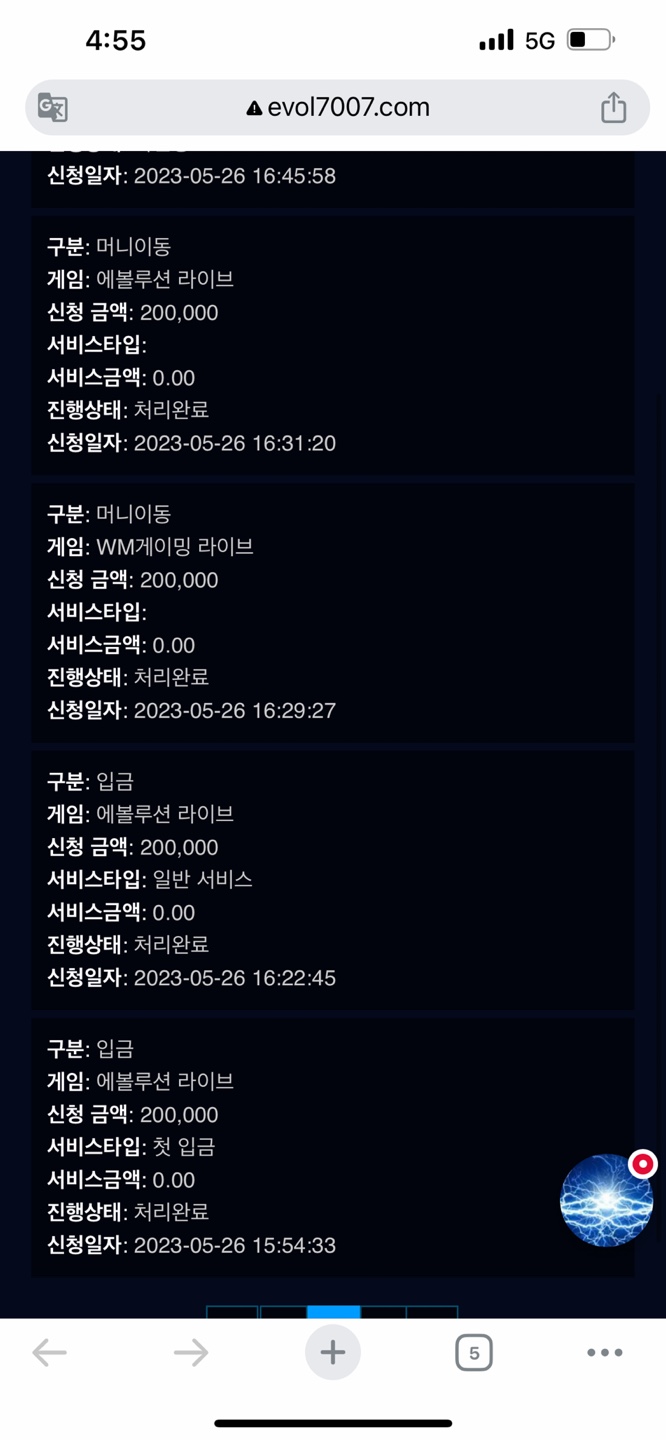Open the tab switcher showing 5 tabs
Screen dimensions: 666x1440
(x=474, y=1353)
